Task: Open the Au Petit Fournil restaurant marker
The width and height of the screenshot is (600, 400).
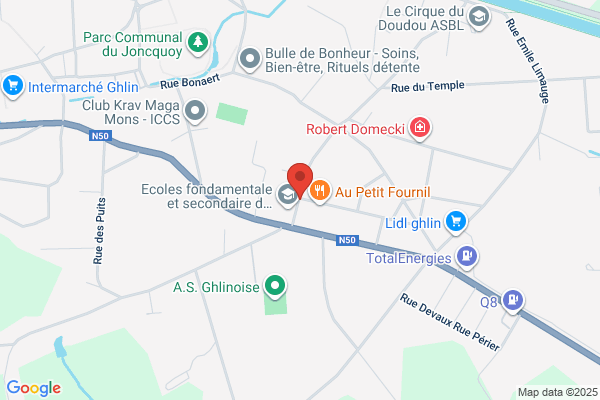Action: click(320, 191)
